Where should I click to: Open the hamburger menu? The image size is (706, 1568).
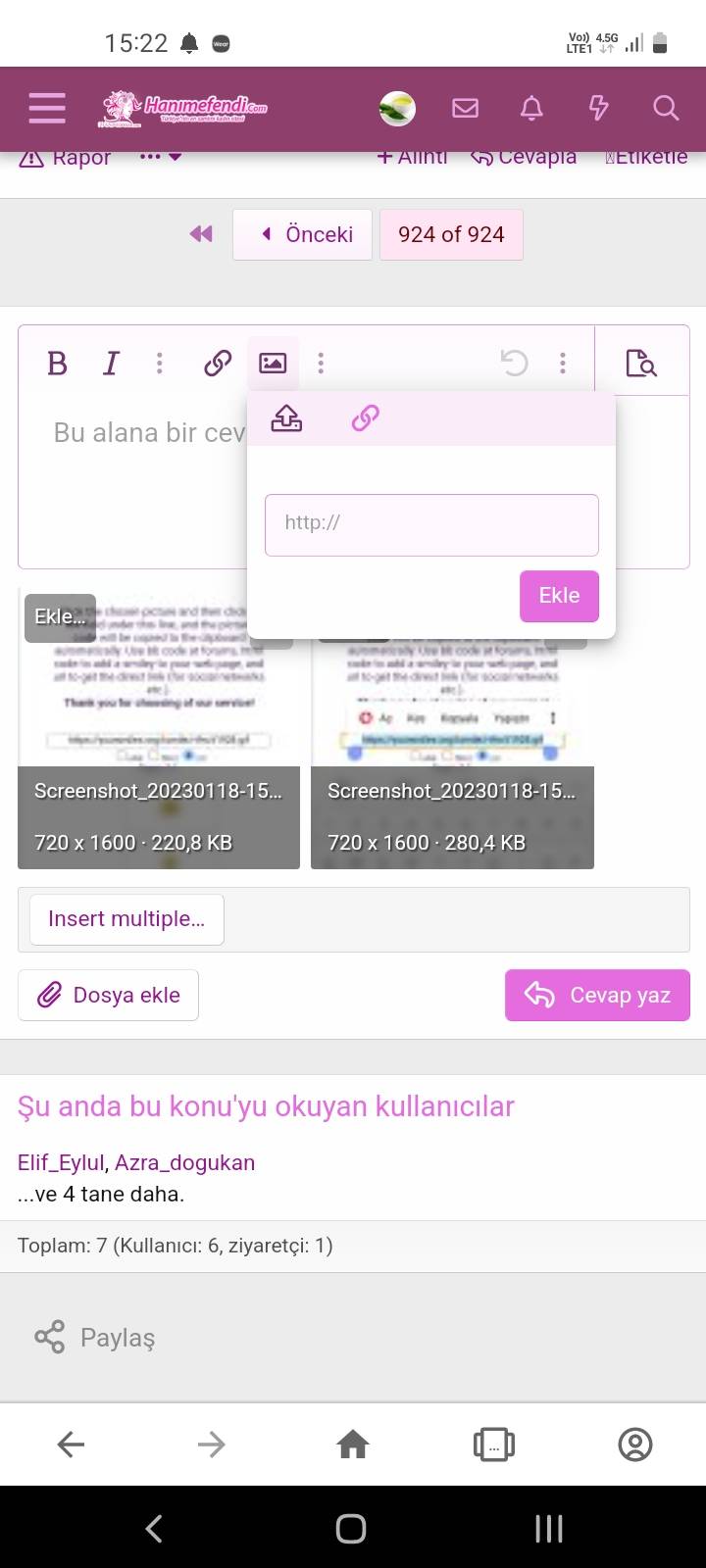47,108
